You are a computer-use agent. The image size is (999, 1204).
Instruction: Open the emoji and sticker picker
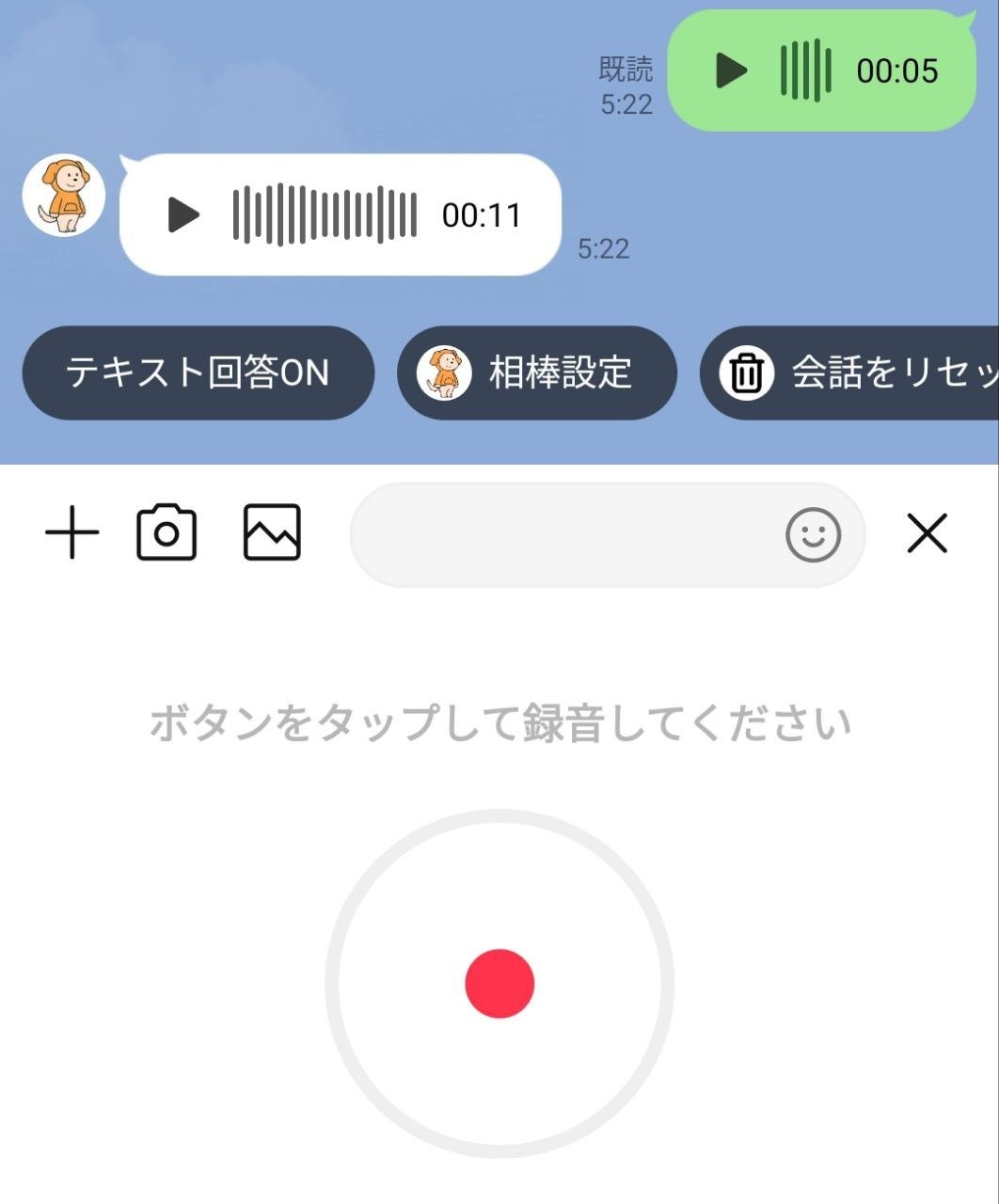pyautogui.click(x=811, y=533)
